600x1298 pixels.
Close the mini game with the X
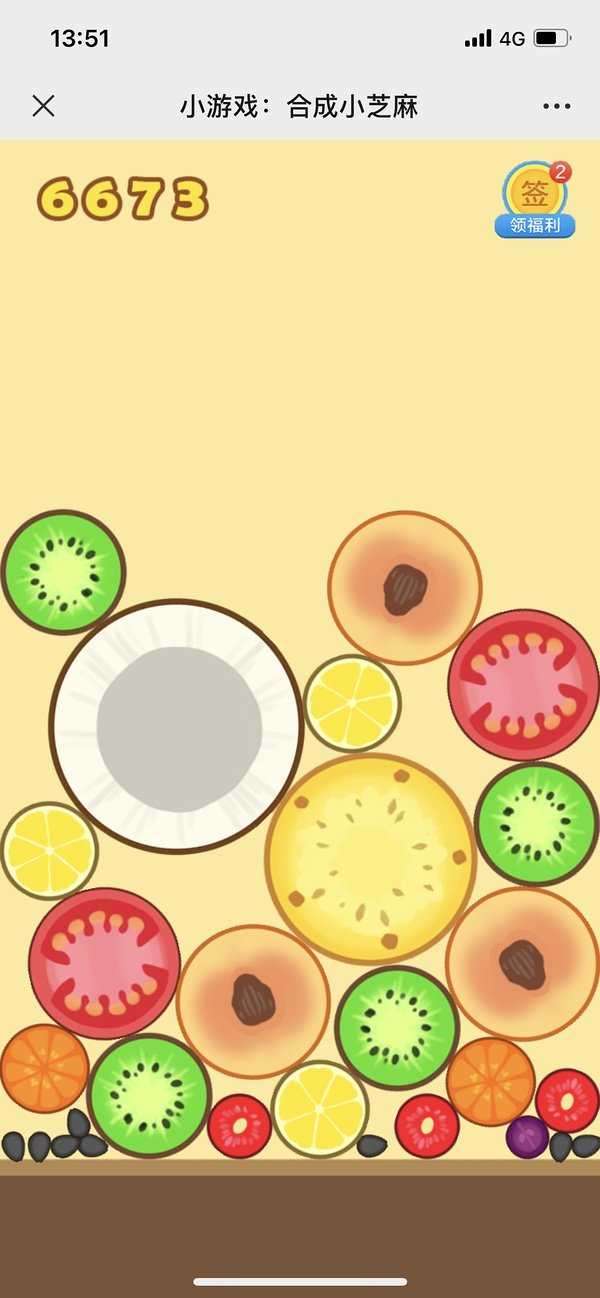coord(43,106)
